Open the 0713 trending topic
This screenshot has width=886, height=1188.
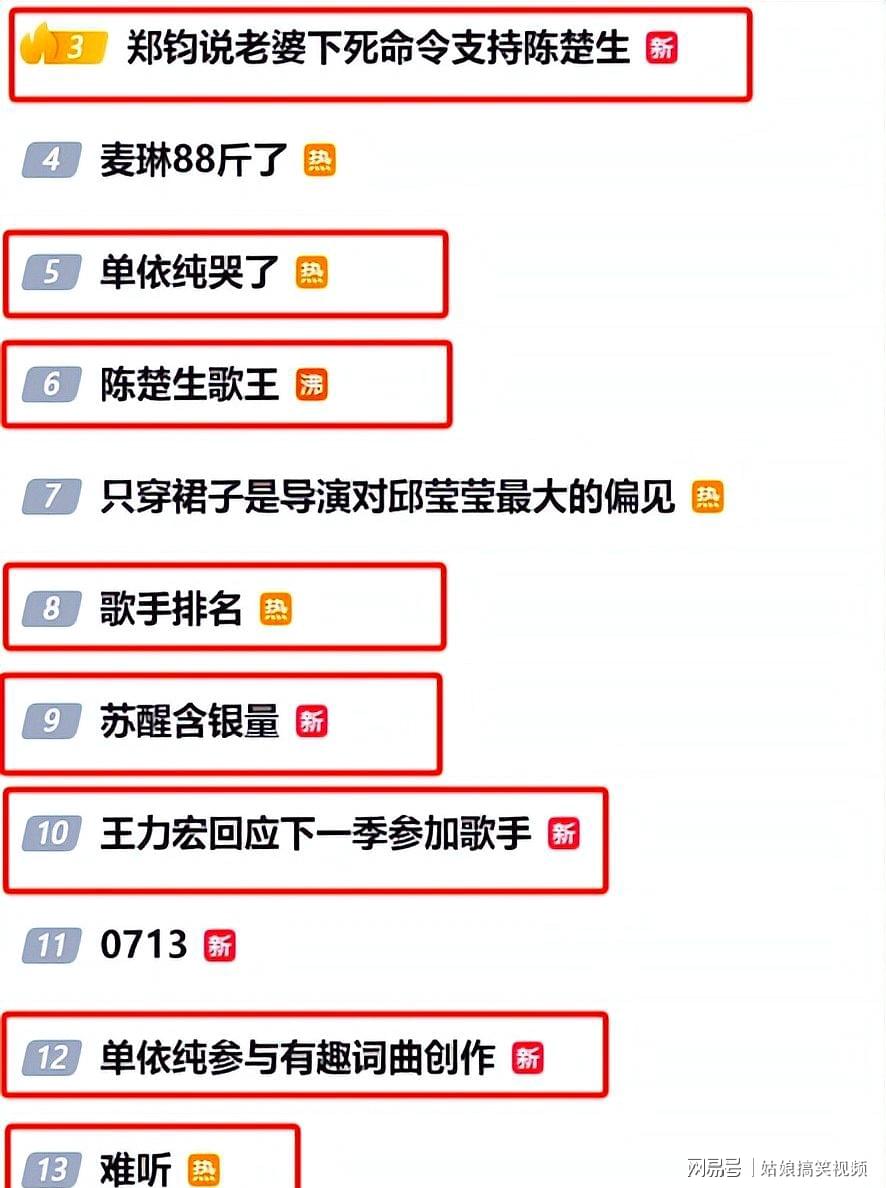click(x=144, y=945)
